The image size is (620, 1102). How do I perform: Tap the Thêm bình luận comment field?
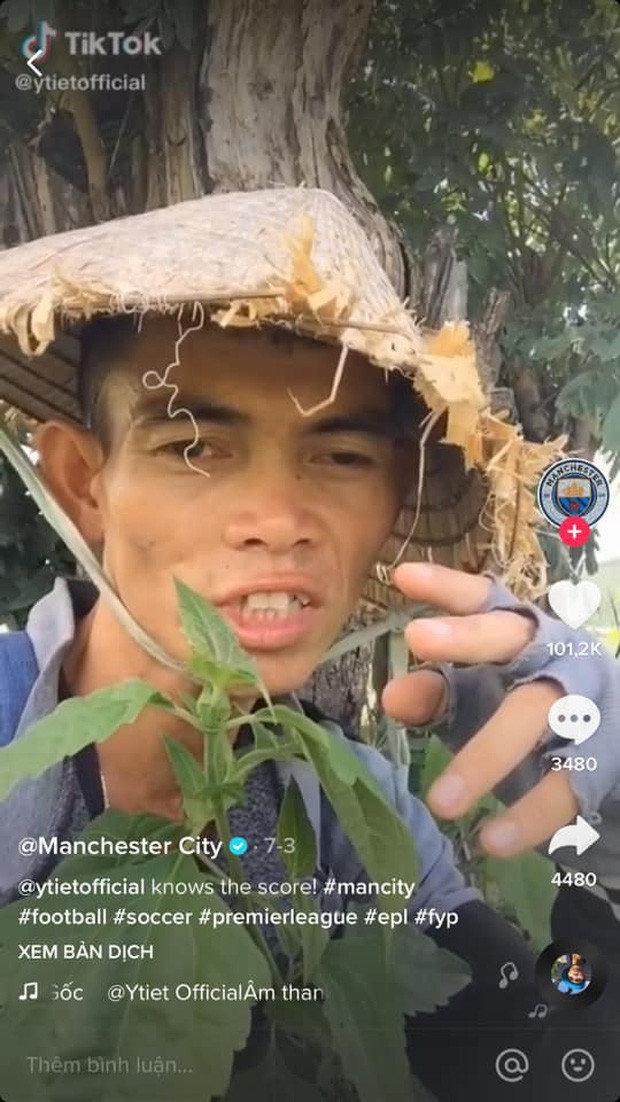(x=110, y=1065)
